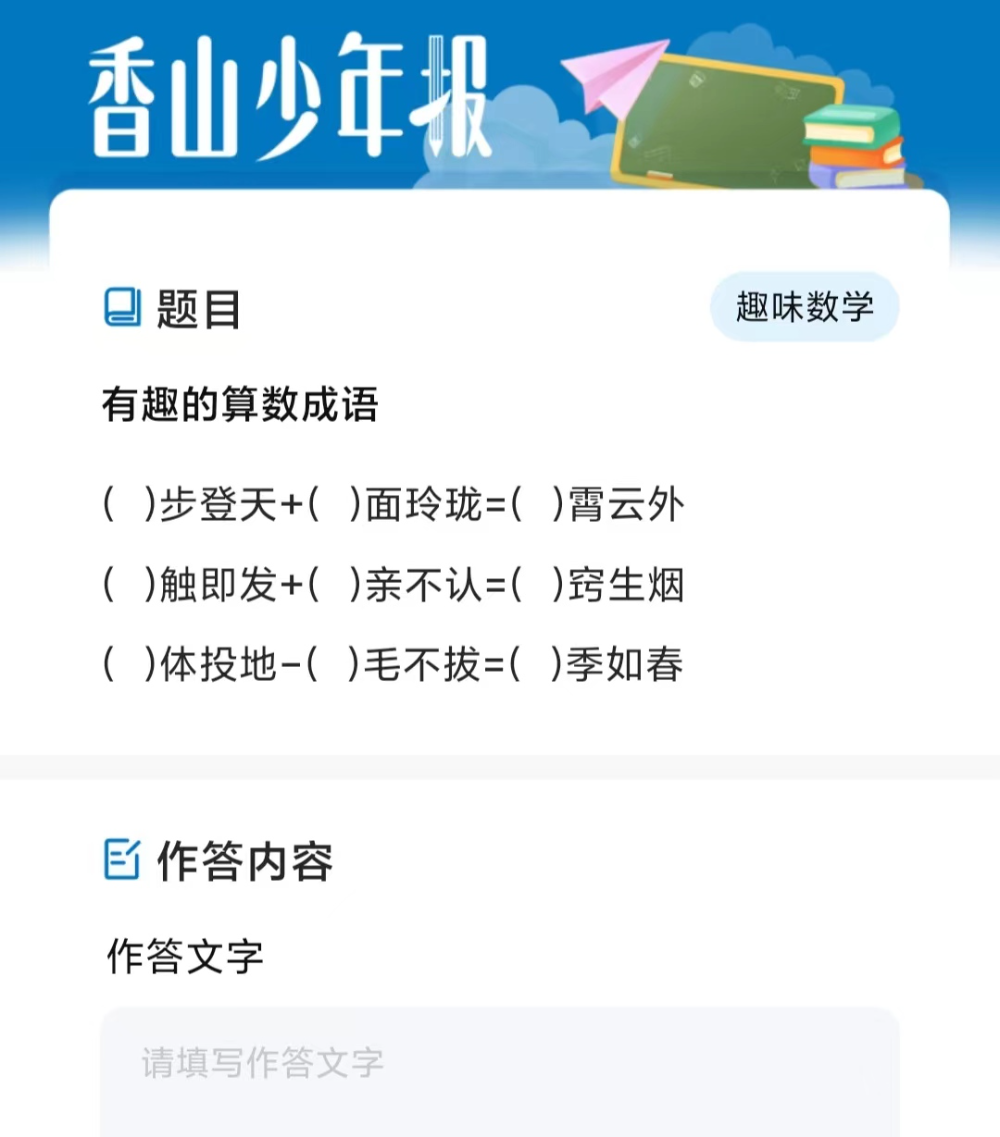Viewport: 1000px width, 1137px height.
Task: Select the 趣味数学 category chip
Action: 804,307
